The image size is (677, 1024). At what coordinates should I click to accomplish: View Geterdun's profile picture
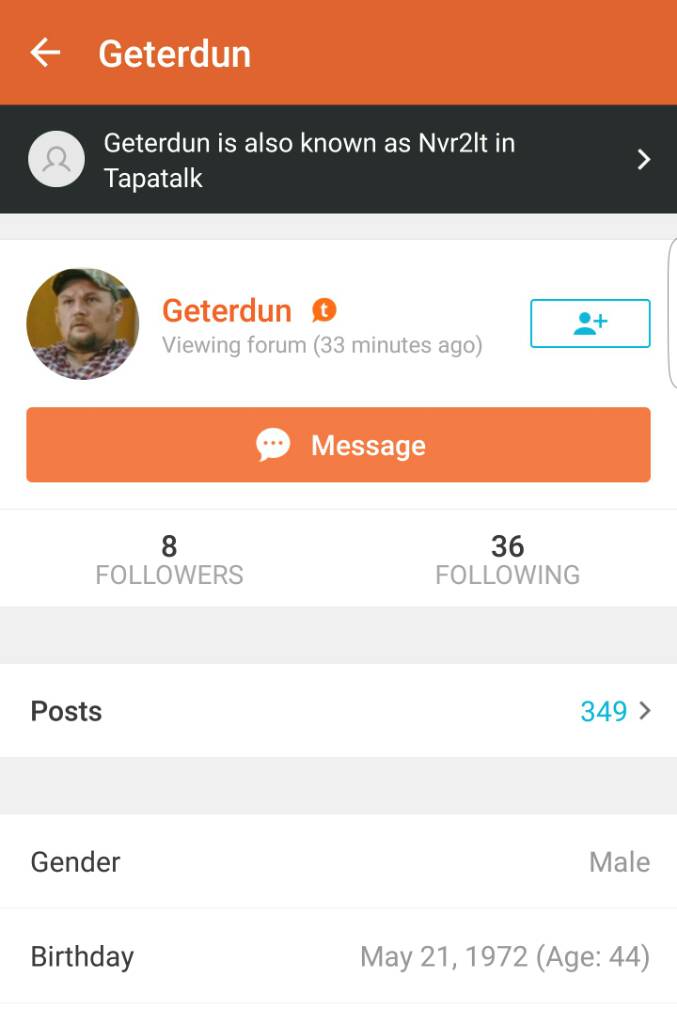pos(82,323)
